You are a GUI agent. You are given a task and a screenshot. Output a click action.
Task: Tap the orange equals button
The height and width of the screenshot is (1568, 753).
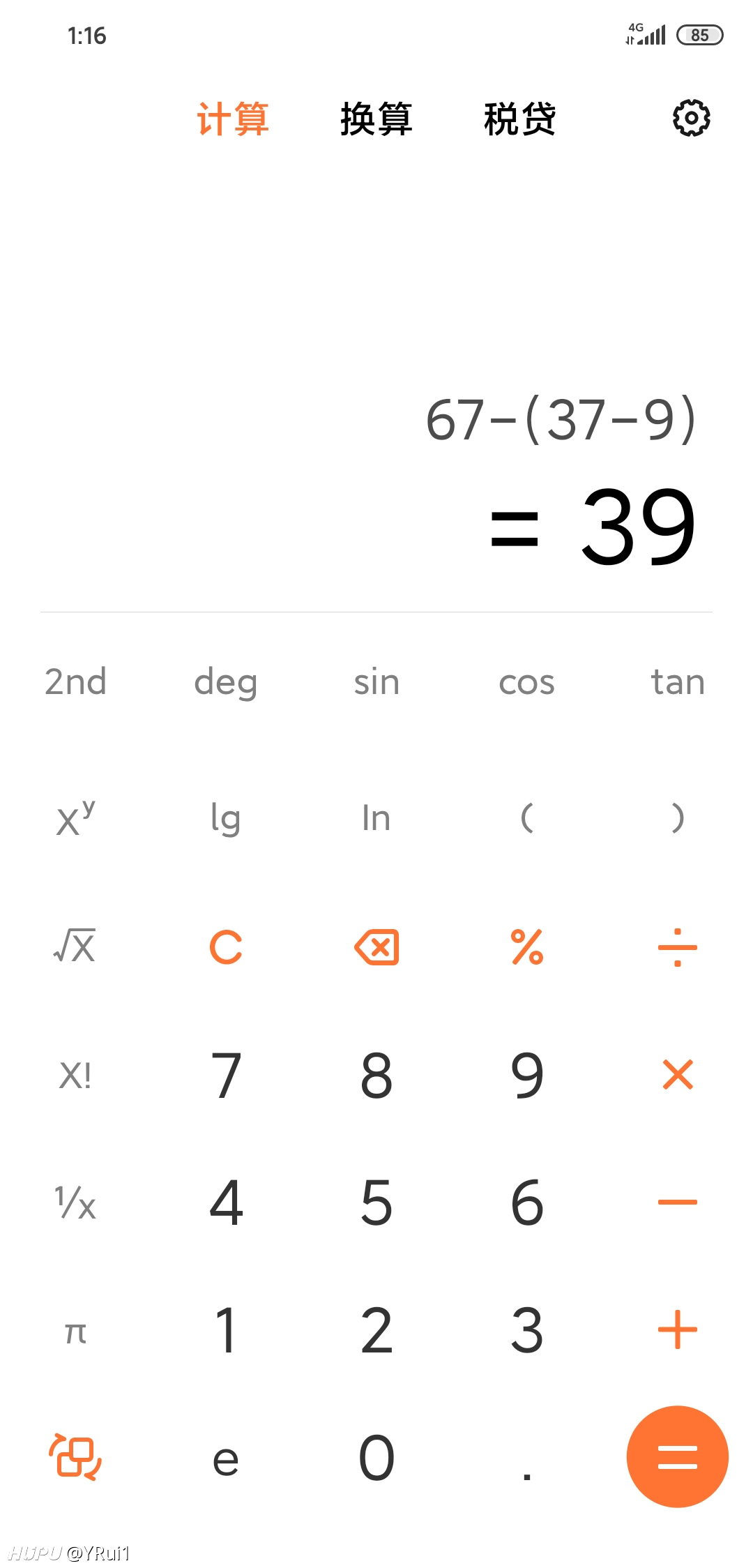(677, 1456)
